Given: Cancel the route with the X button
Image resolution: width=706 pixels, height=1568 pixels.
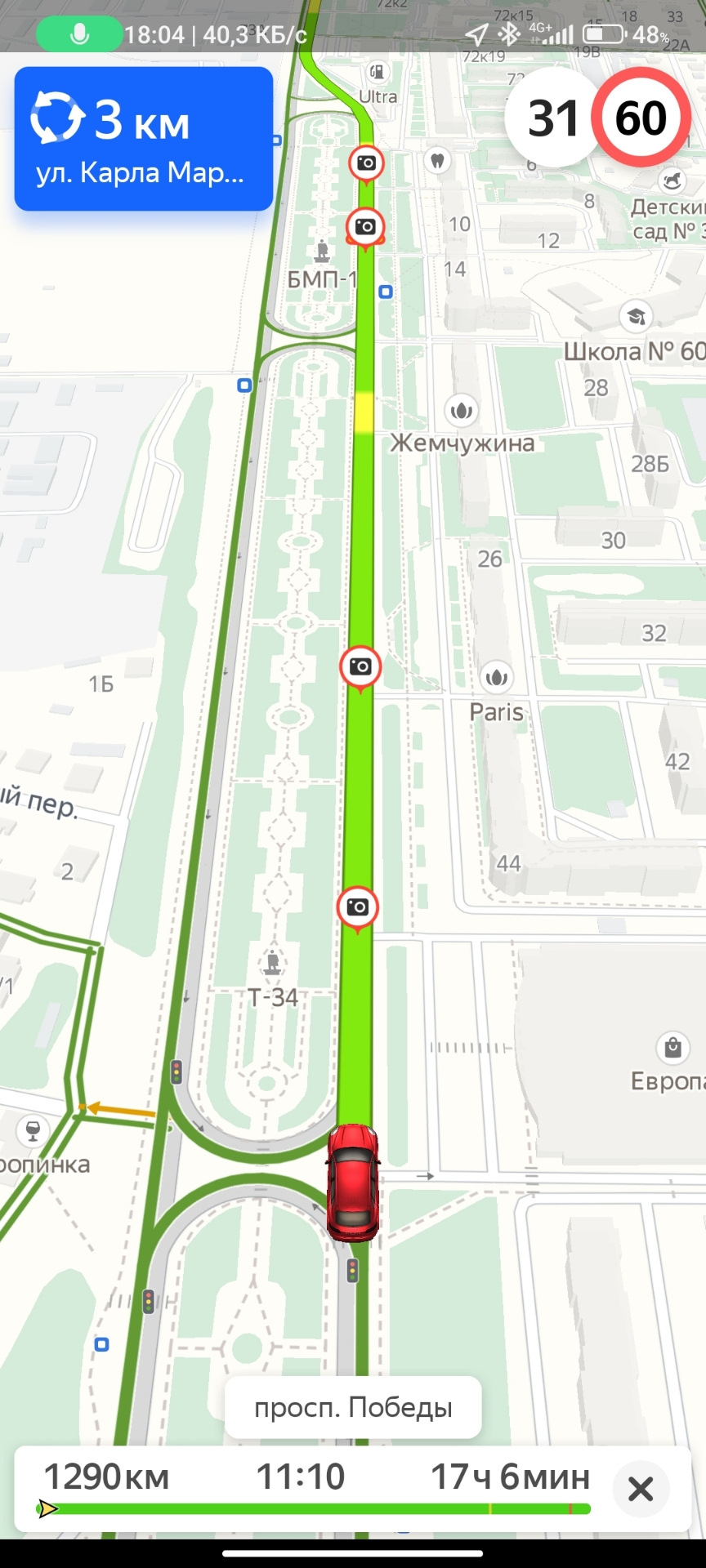Looking at the screenshot, I should 641,1489.
